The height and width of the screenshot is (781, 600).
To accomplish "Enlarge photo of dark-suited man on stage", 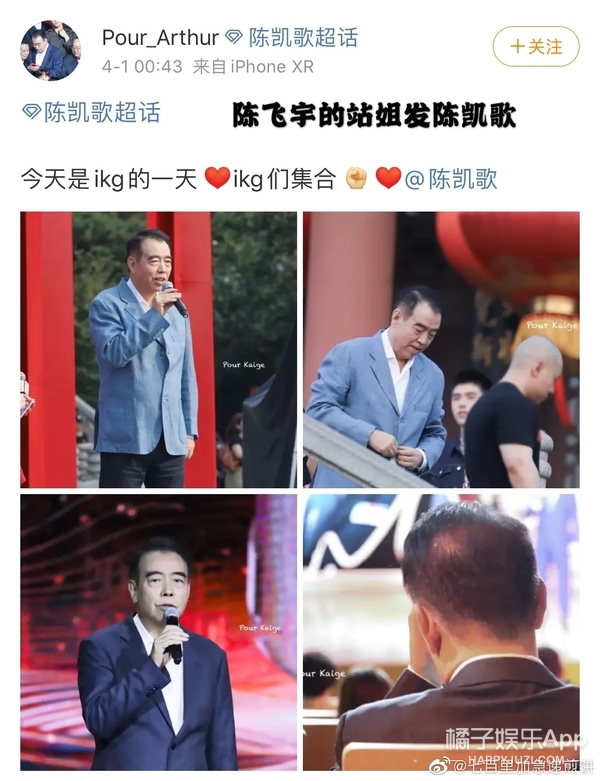I will click(158, 630).
